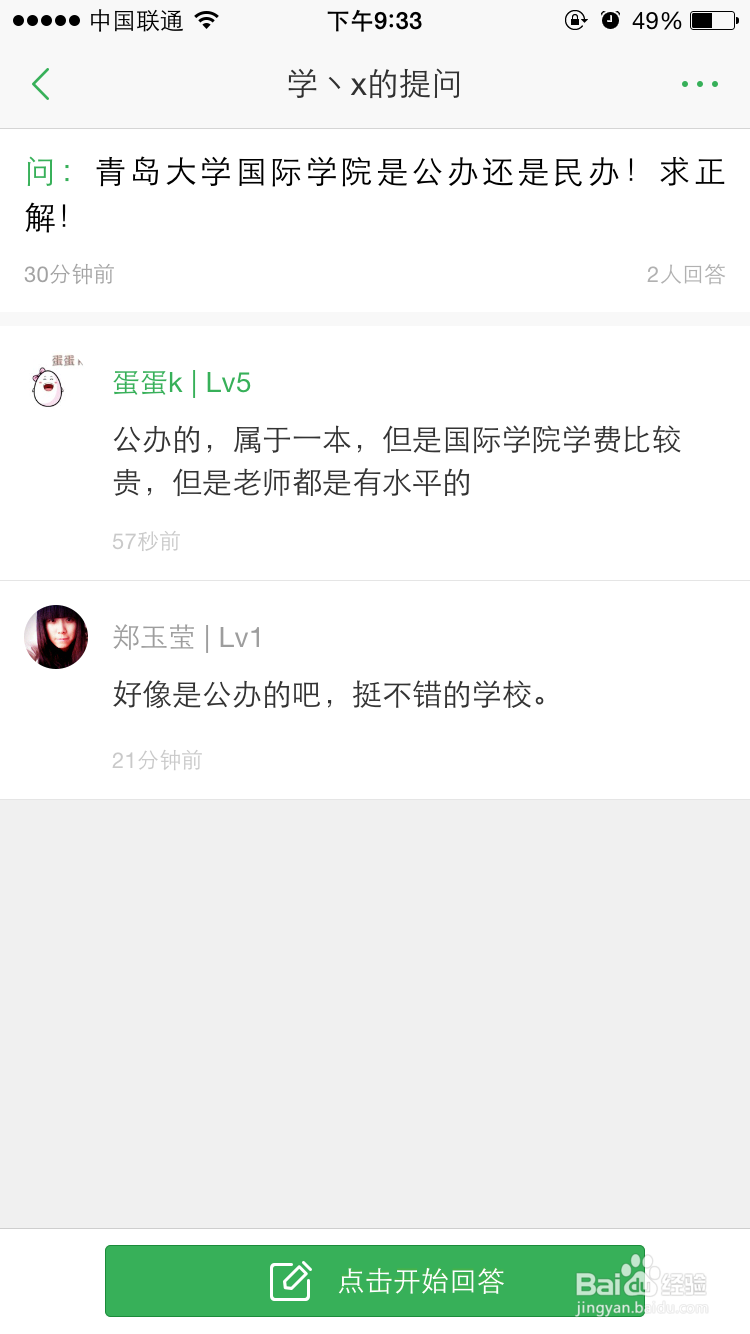
Task: Tap the green back arrow to return
Action: (40, 84)
